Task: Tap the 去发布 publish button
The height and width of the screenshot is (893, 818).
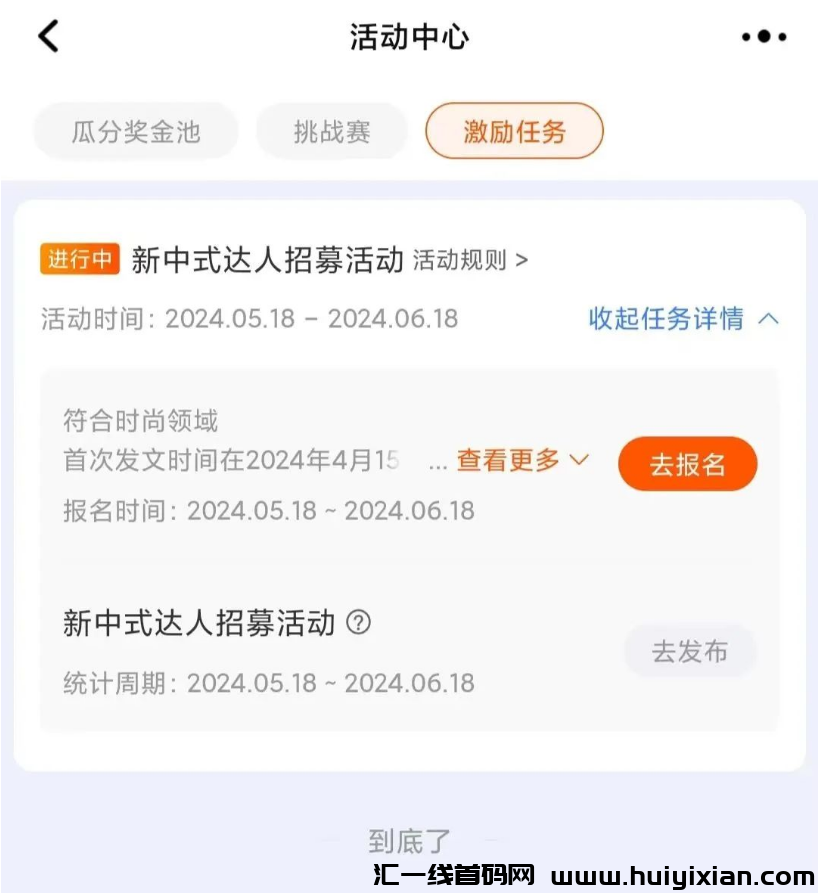Action: pos(690,651)
